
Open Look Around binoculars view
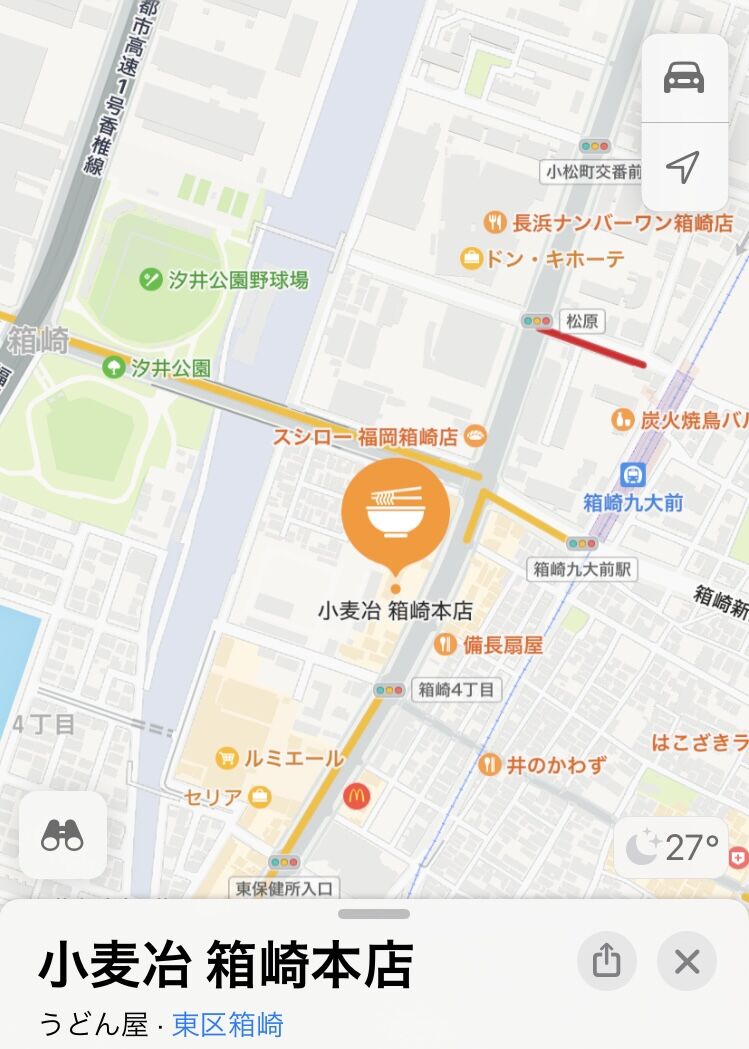point(63,835)
